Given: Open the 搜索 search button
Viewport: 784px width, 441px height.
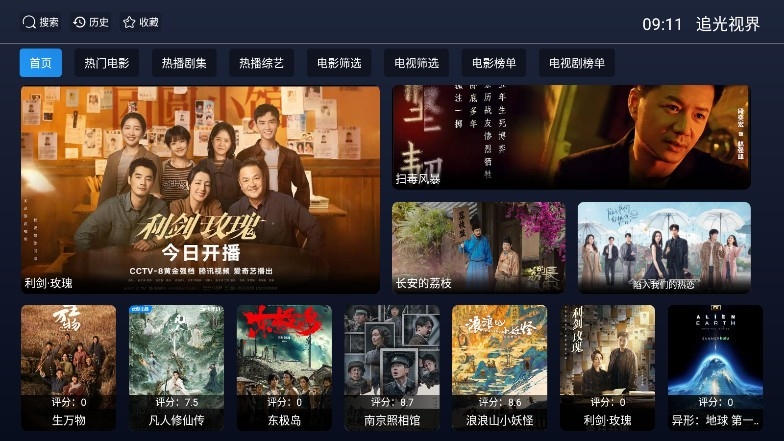Looking at the screenshot, I should [x=41, y=22].
